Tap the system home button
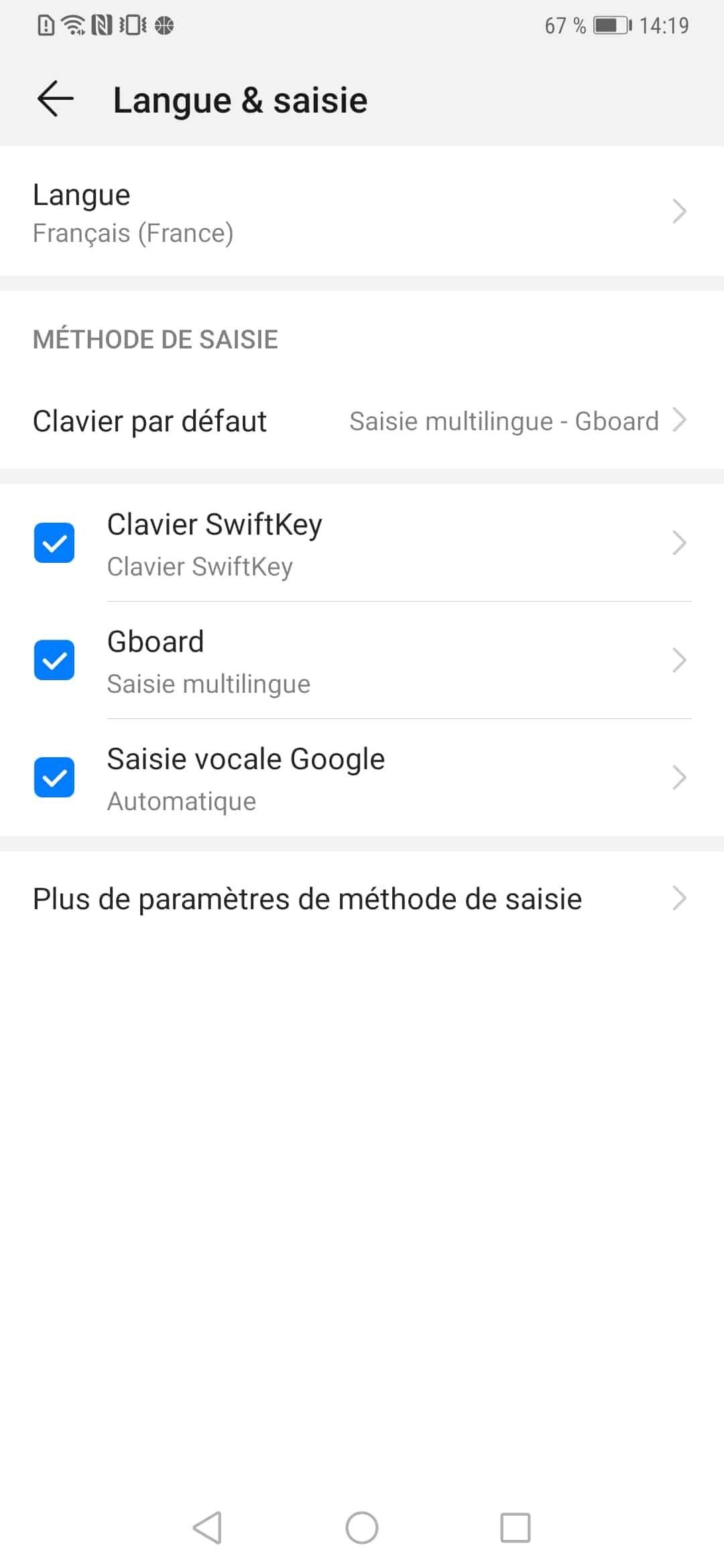 (x=362, y=1528)
